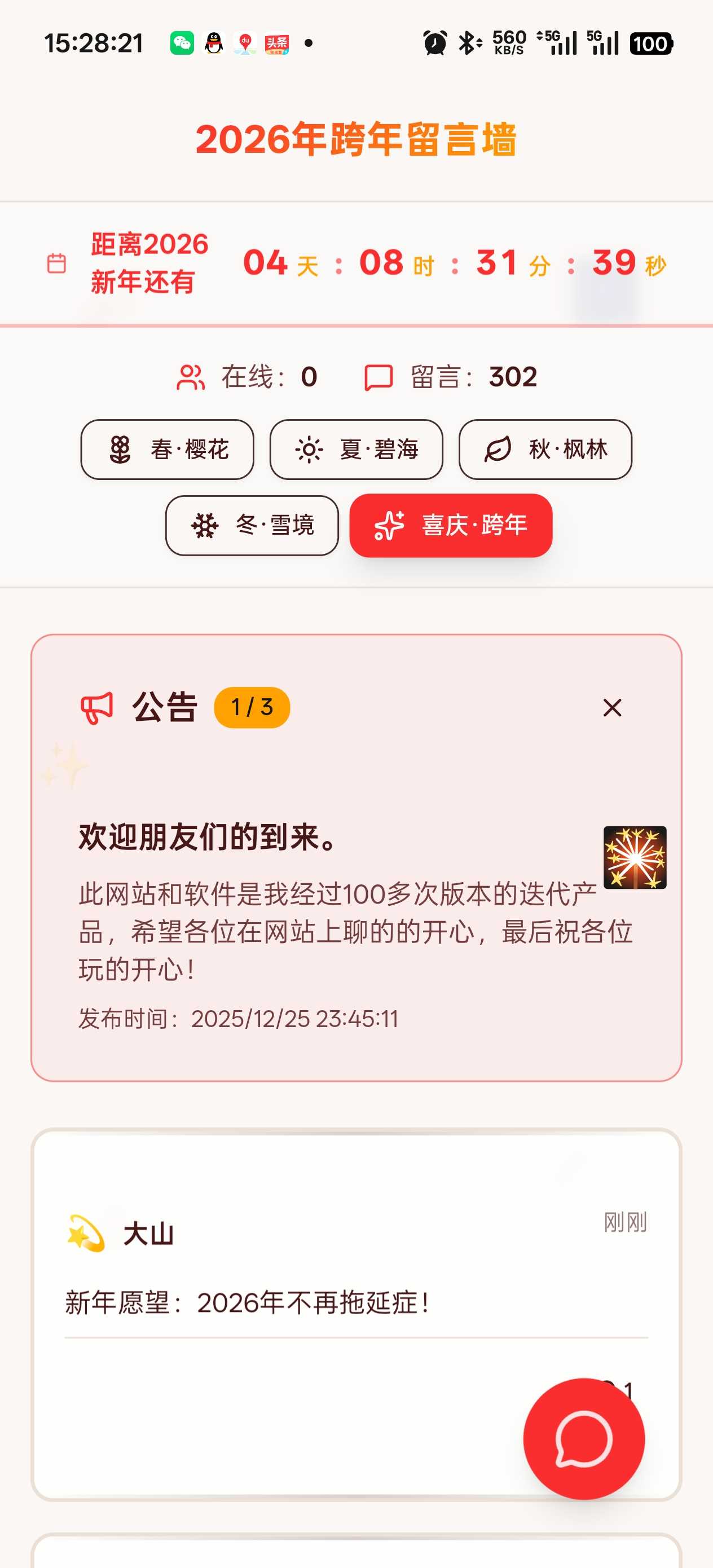Image resolution: width=713 pixels, height=1568 pixels.
Task: Open the fireworks image in the announcement
Action: tap(635, 857)
